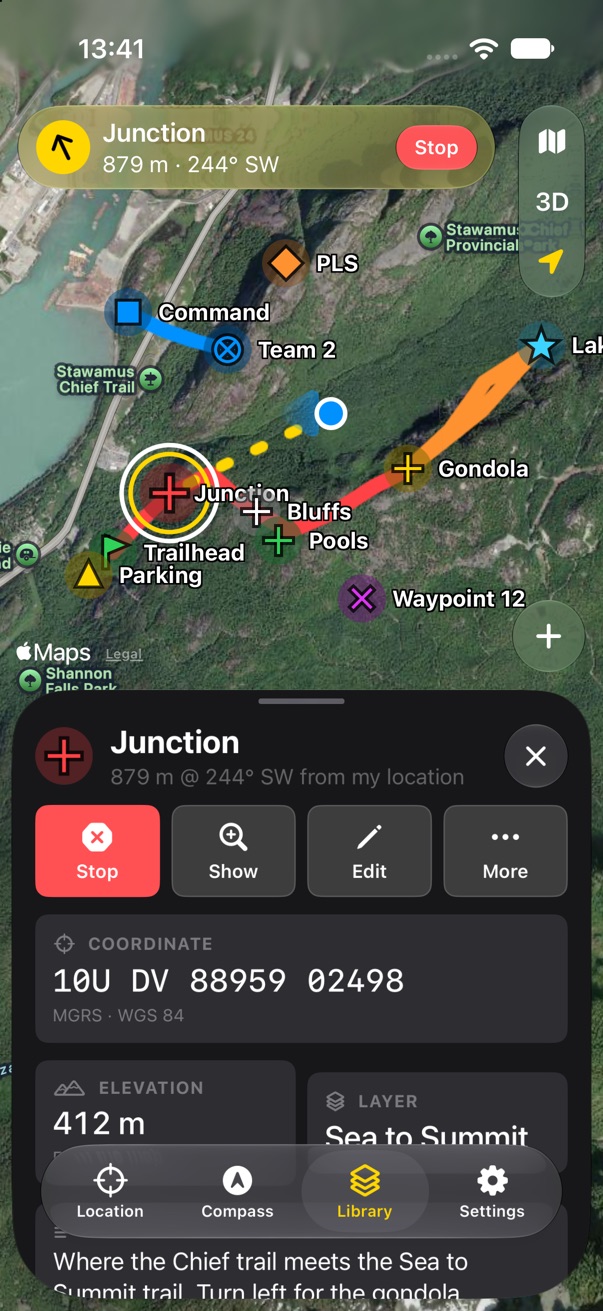Add a new waypoint with the plus button
Viewport: 603px width, 1311px height.
[x=548, y=637]
